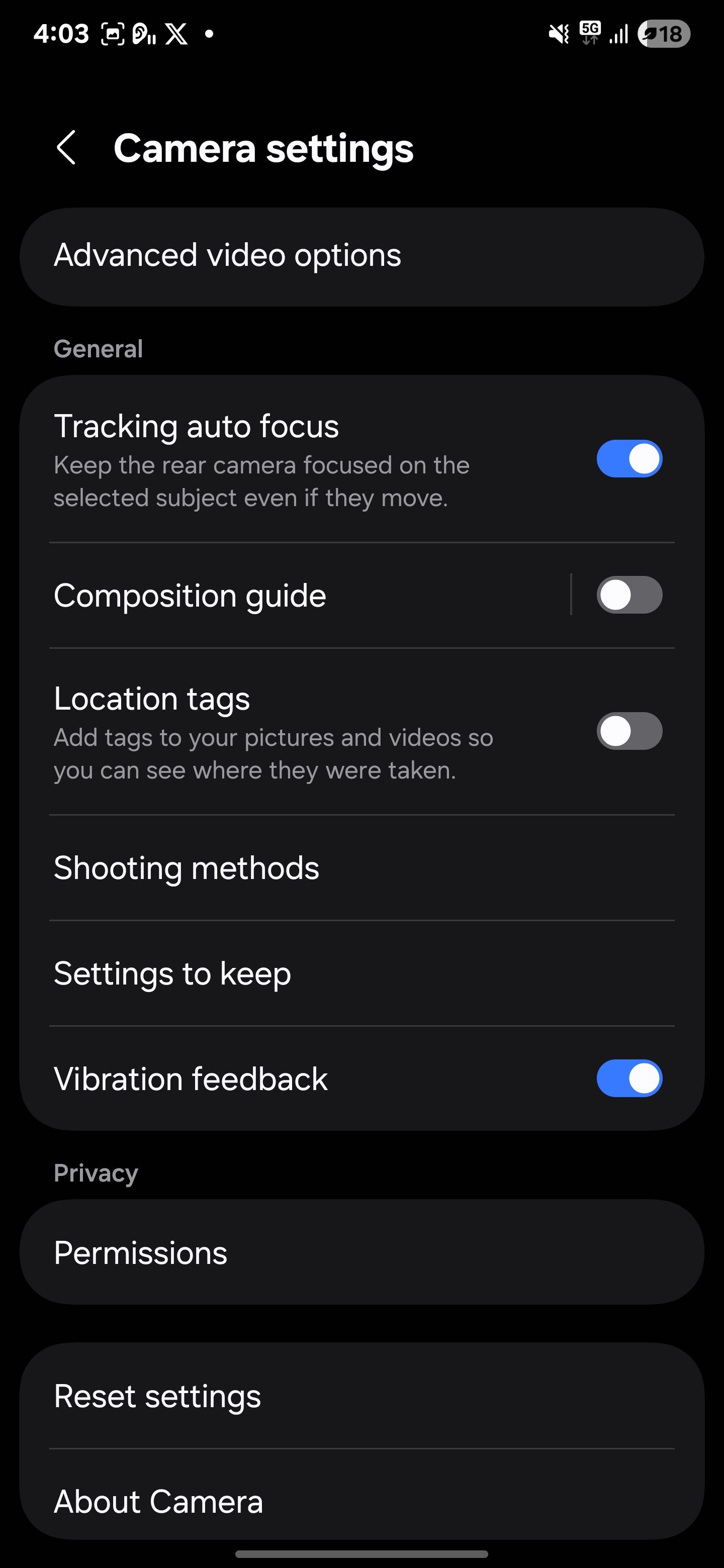
Task: Open Settings to keep
Action: tap(361, 972)
